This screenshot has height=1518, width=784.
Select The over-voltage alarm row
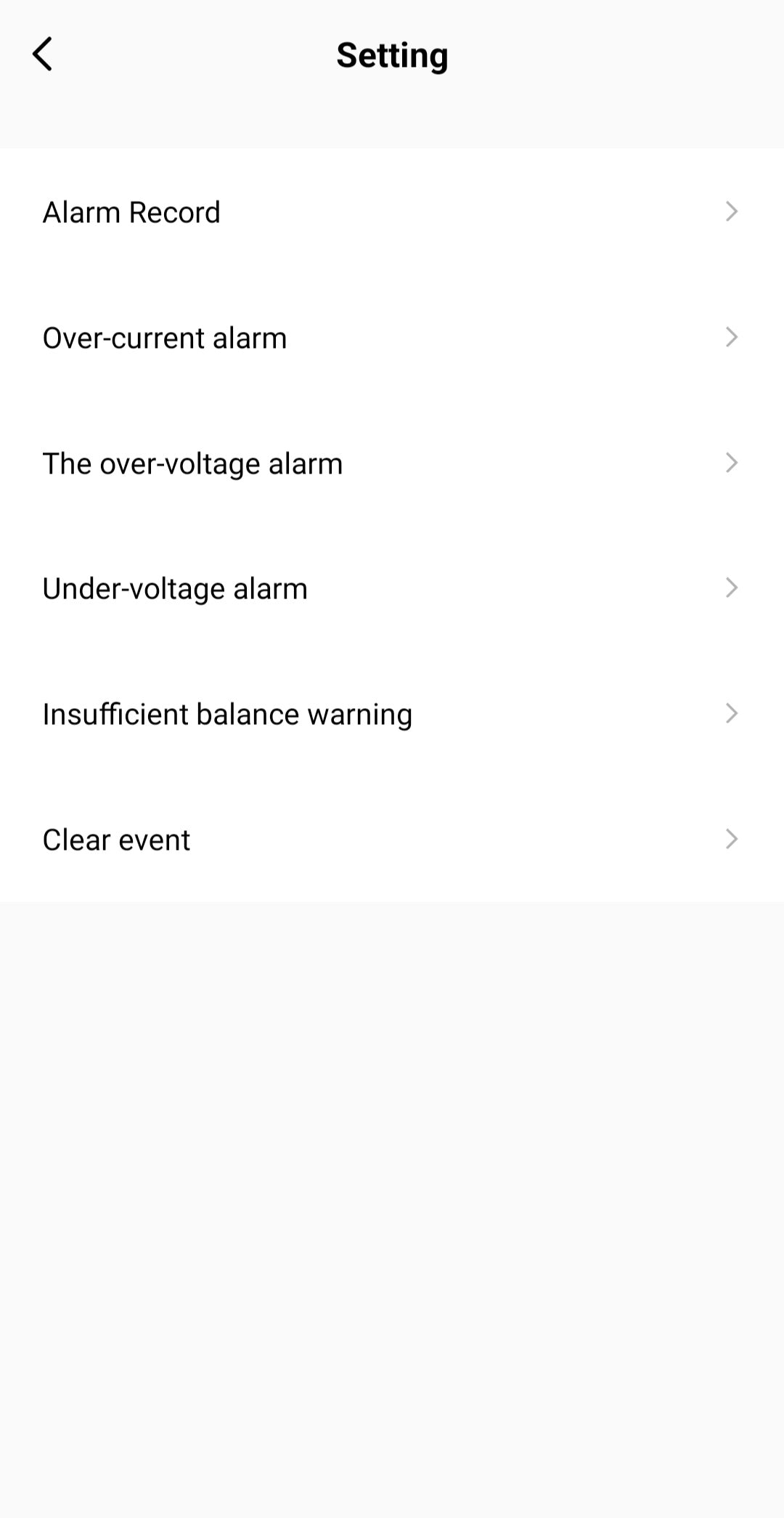(x=392, y=463)
